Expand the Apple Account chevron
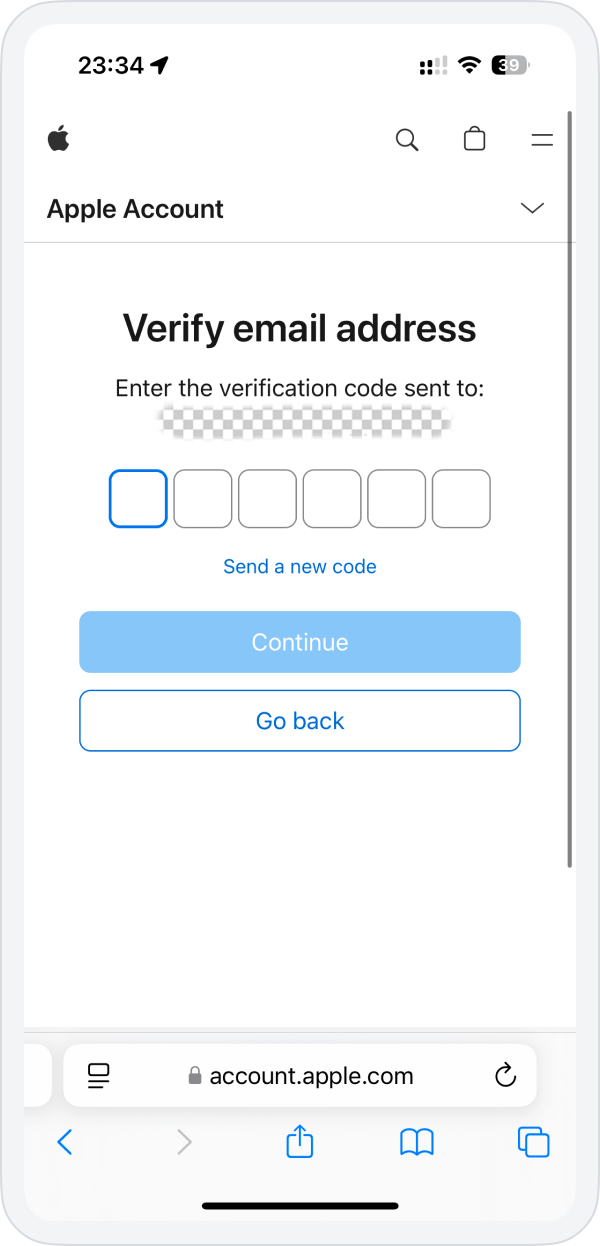 532,209
